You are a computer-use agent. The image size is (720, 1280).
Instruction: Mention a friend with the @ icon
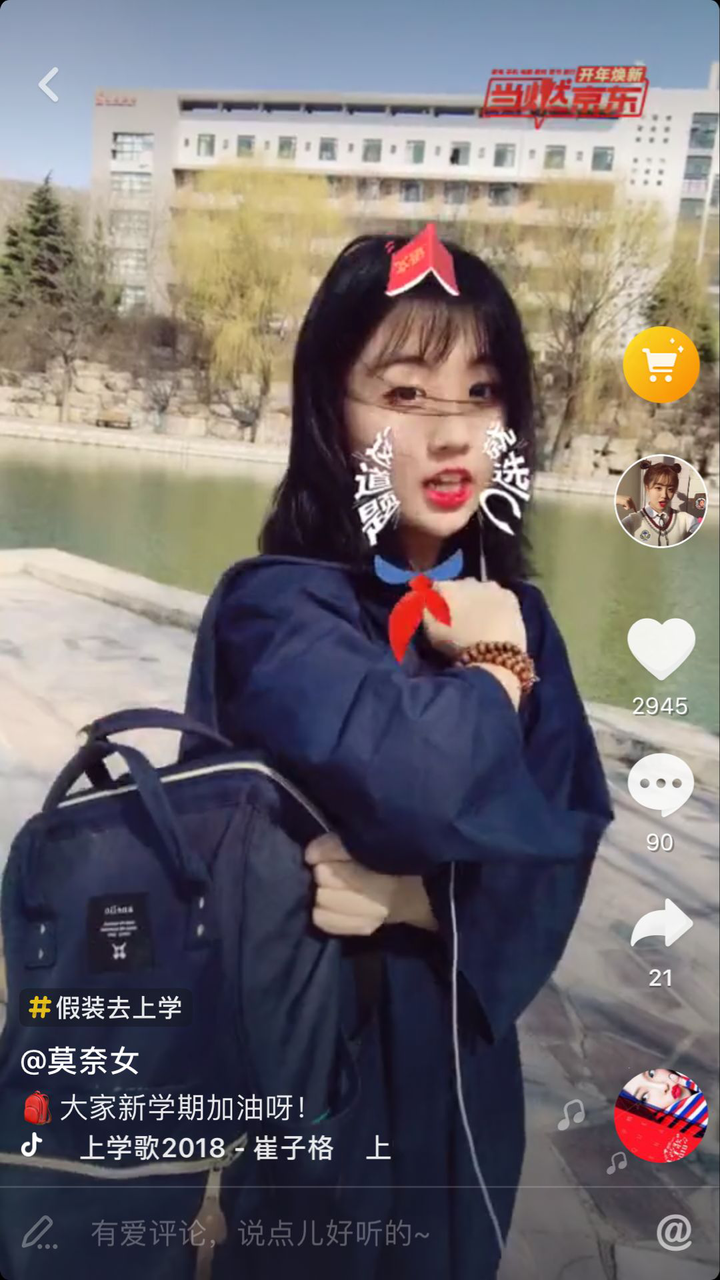[674, 1233]
